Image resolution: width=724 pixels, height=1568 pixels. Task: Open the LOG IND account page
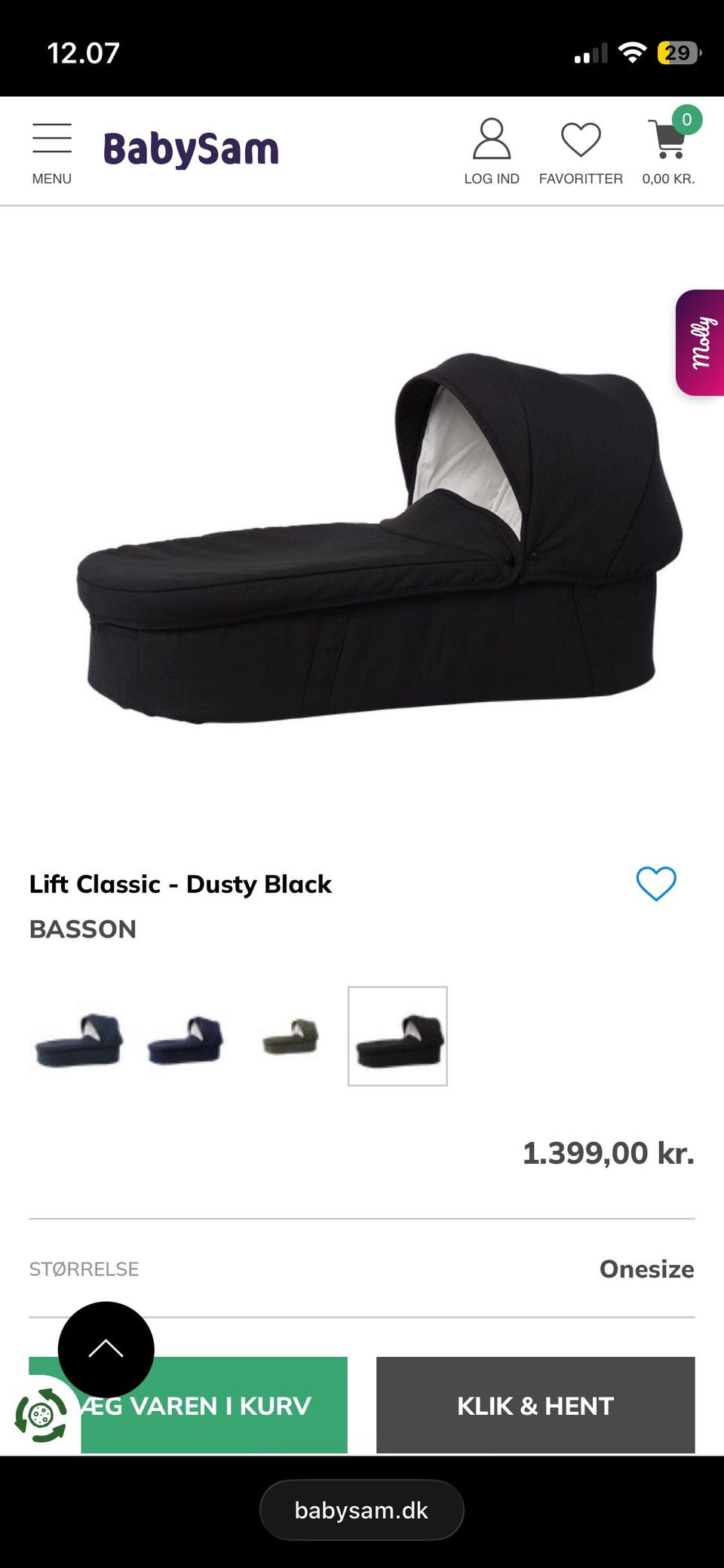pos(491,152)
